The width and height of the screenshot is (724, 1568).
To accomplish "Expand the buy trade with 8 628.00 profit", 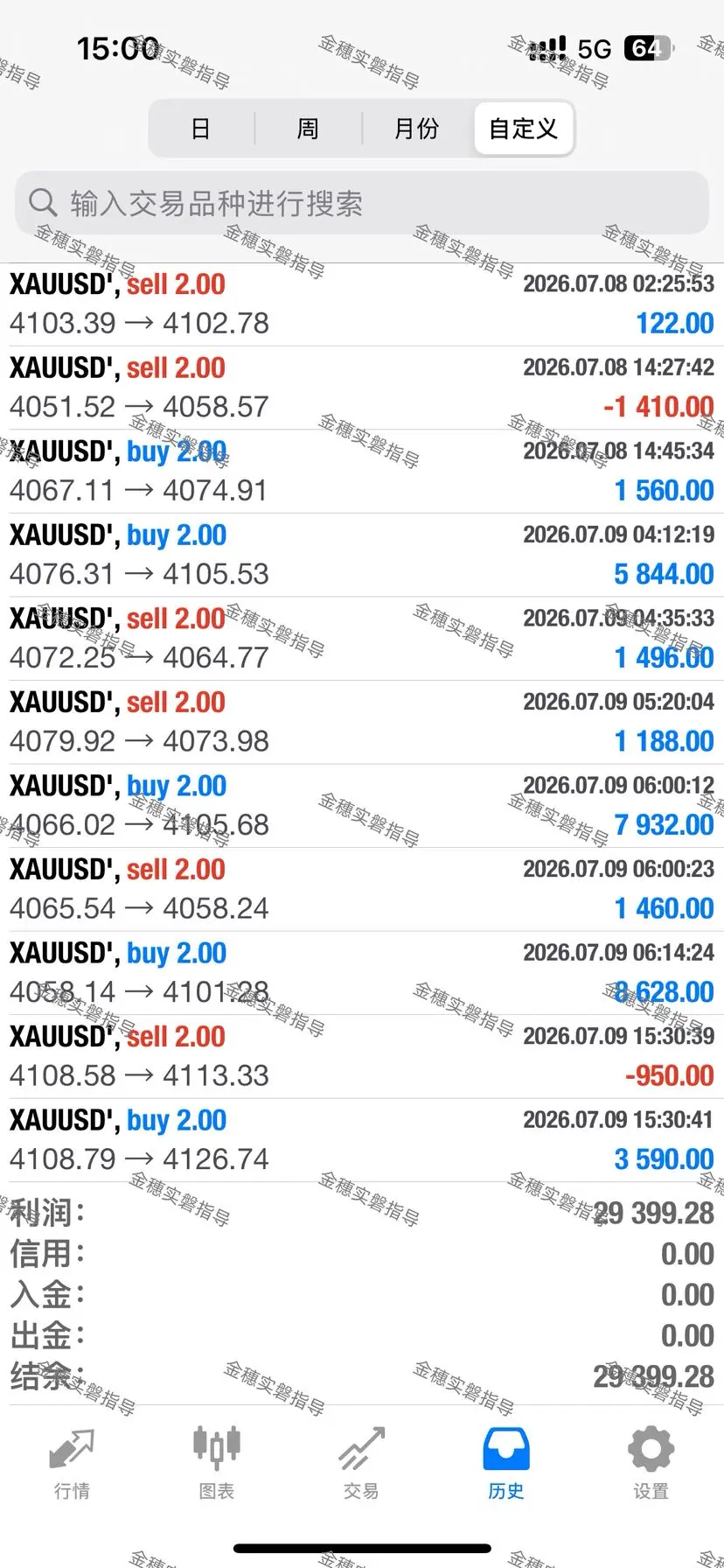I will click(362, 973).
